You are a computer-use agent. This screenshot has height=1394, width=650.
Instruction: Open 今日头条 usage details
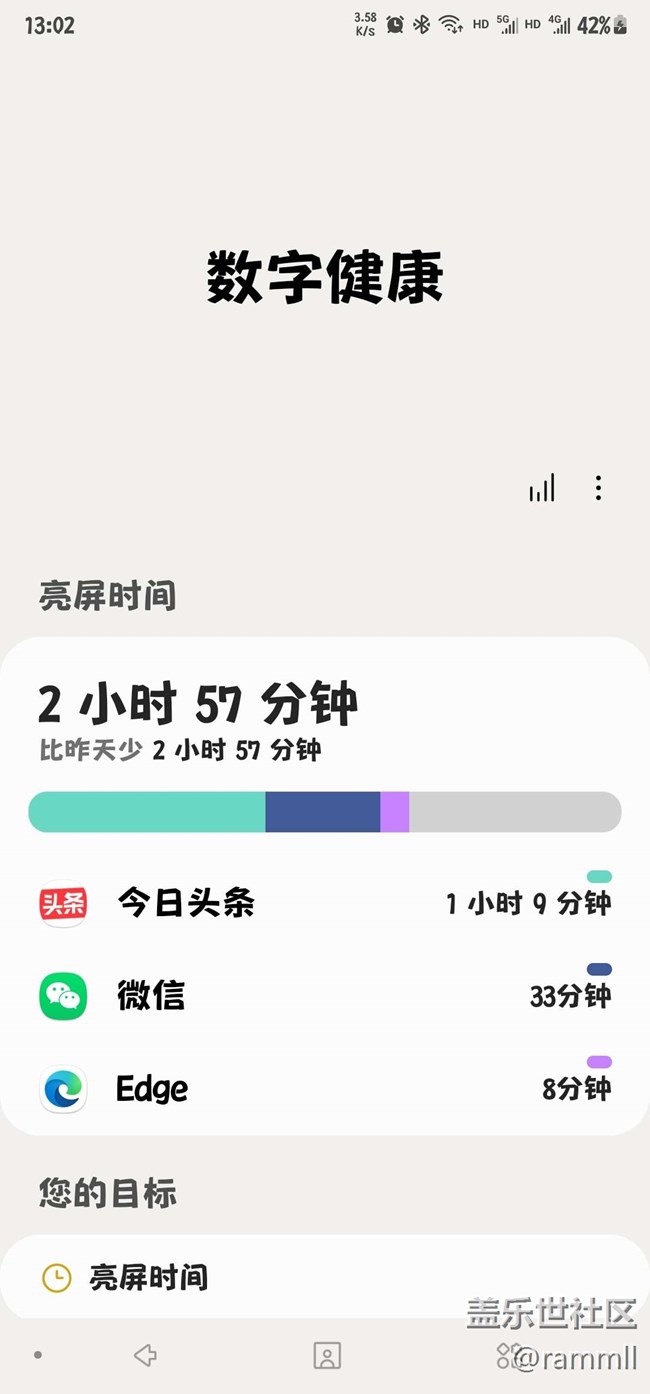pos(324,903)
